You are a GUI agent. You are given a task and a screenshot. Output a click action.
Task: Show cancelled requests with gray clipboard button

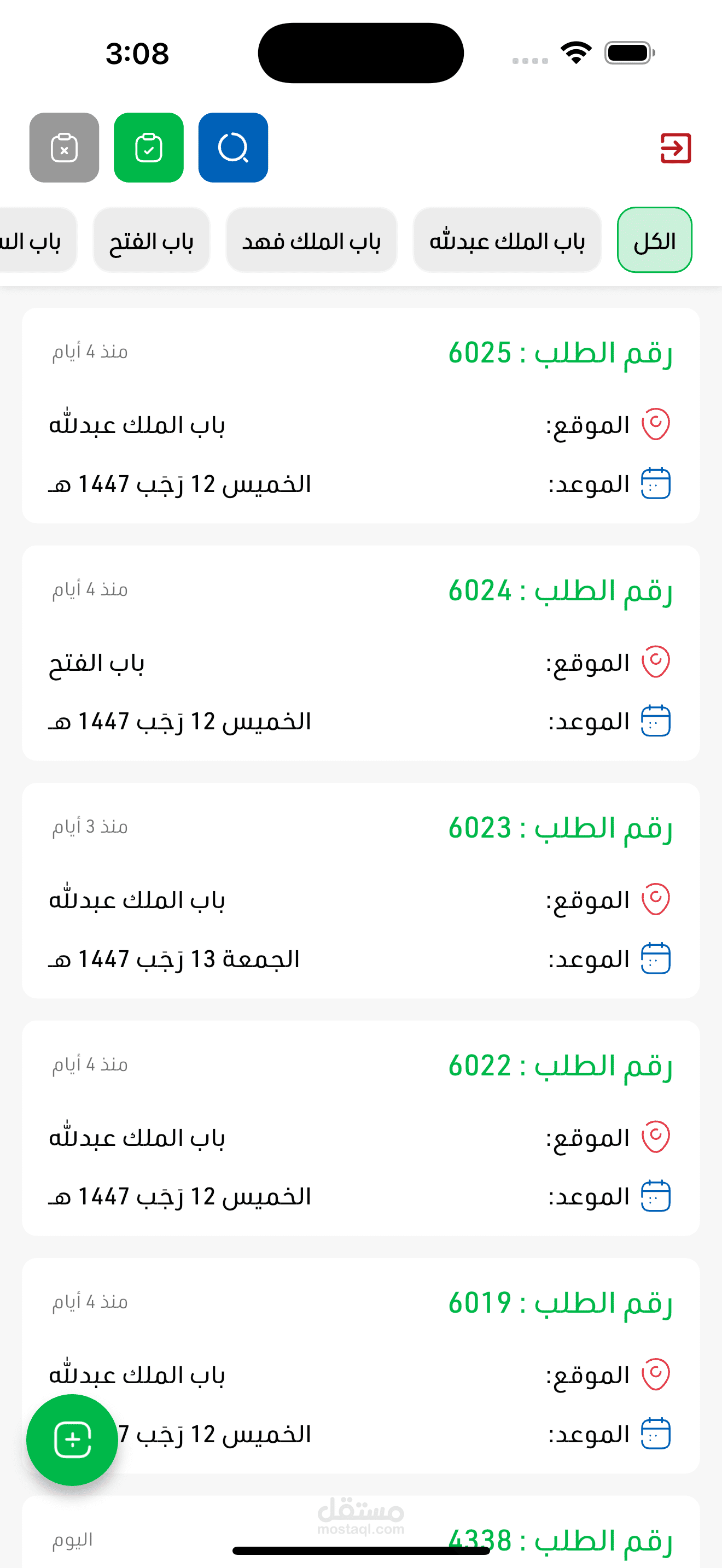(x=65, y=148)
